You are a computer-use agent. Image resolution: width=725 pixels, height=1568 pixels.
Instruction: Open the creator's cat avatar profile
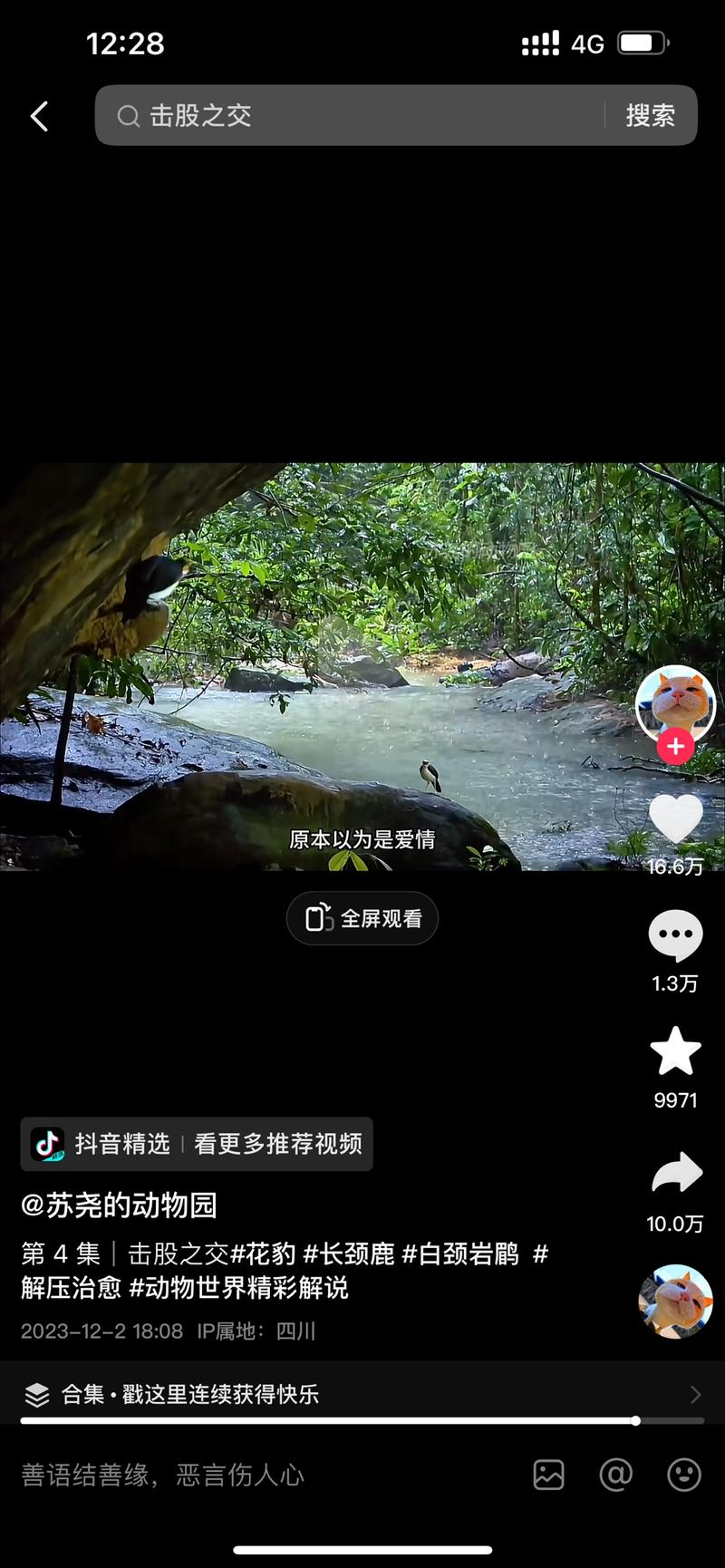point(675,703)
